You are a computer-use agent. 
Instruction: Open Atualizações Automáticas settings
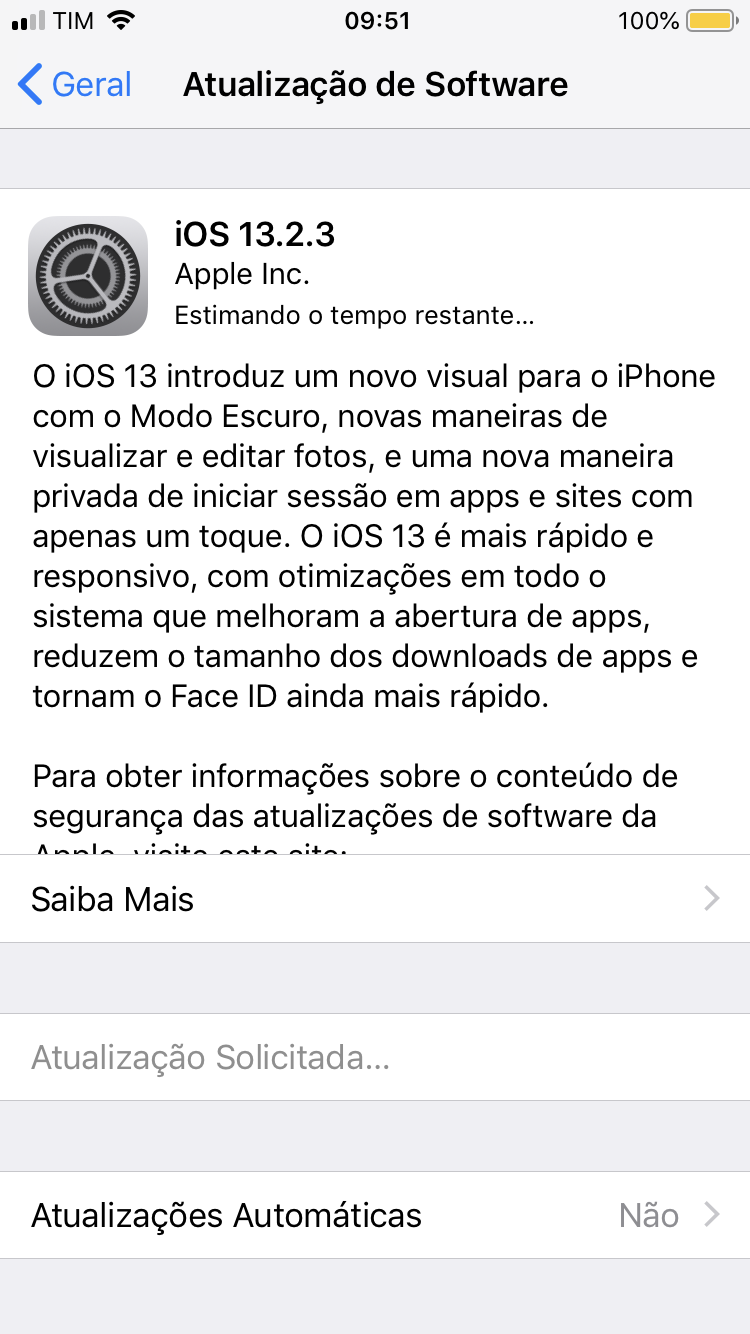375,1215
